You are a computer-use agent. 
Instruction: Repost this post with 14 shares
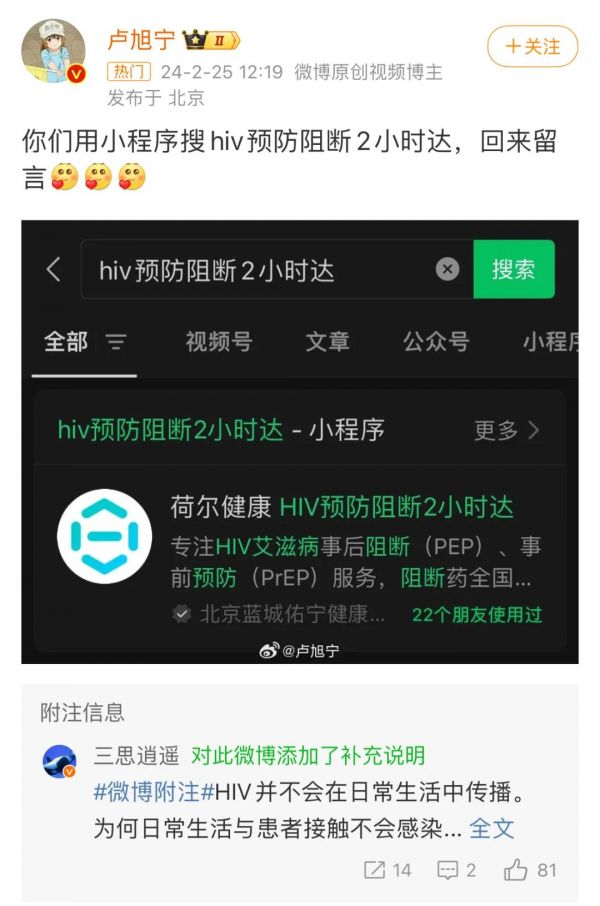point(388,870)
